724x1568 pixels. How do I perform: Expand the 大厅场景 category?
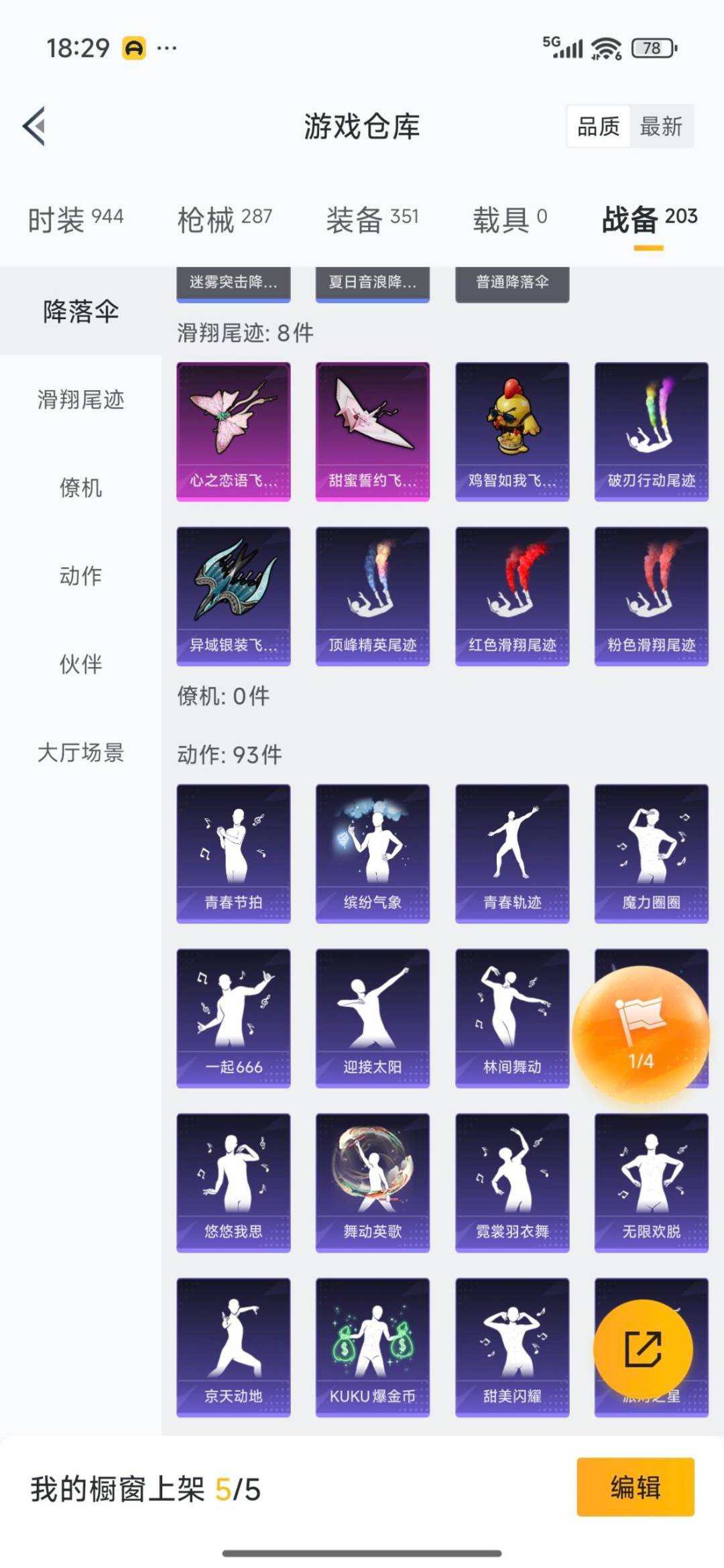click(x=80, y=754)
